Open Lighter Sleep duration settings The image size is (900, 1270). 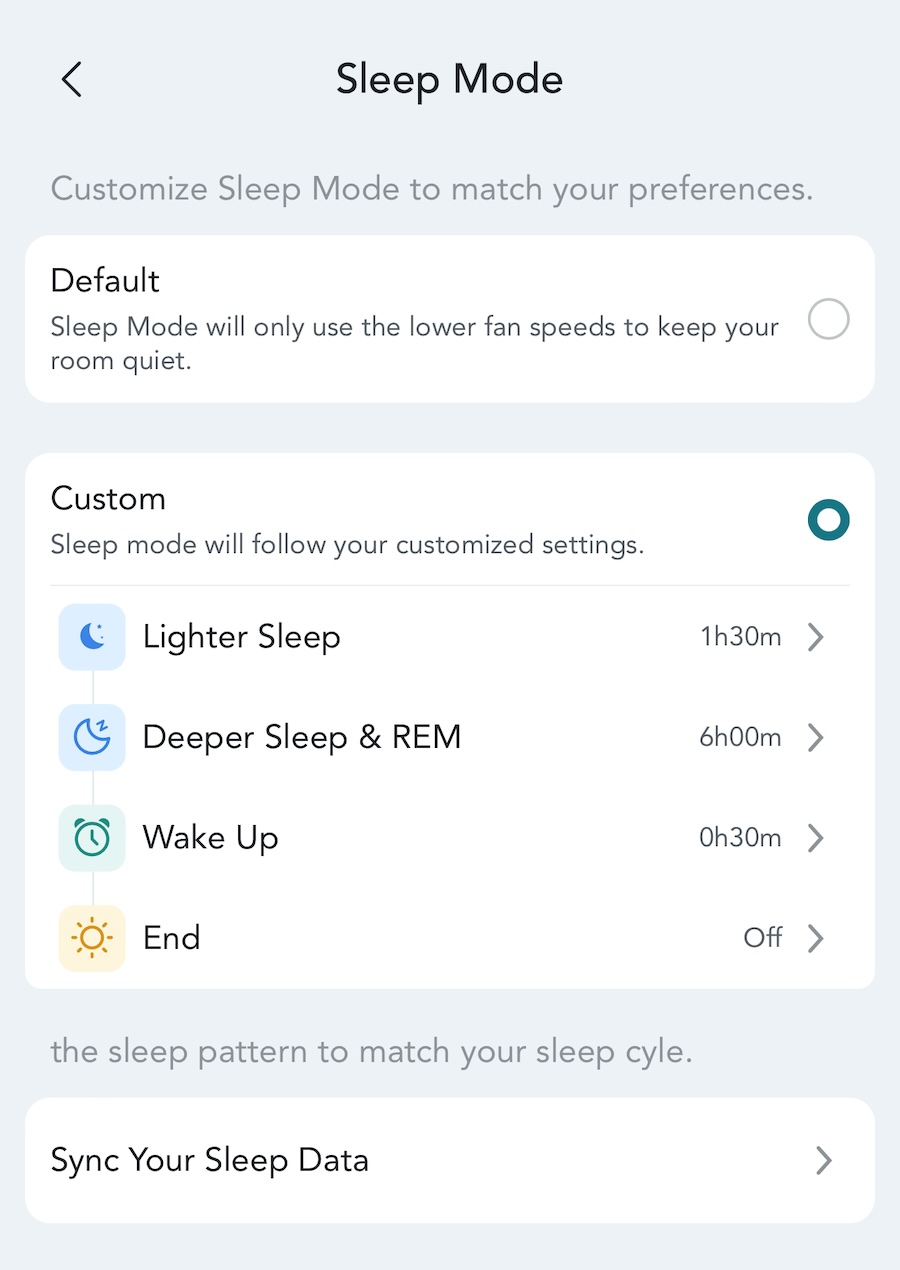tap(450, 637)
